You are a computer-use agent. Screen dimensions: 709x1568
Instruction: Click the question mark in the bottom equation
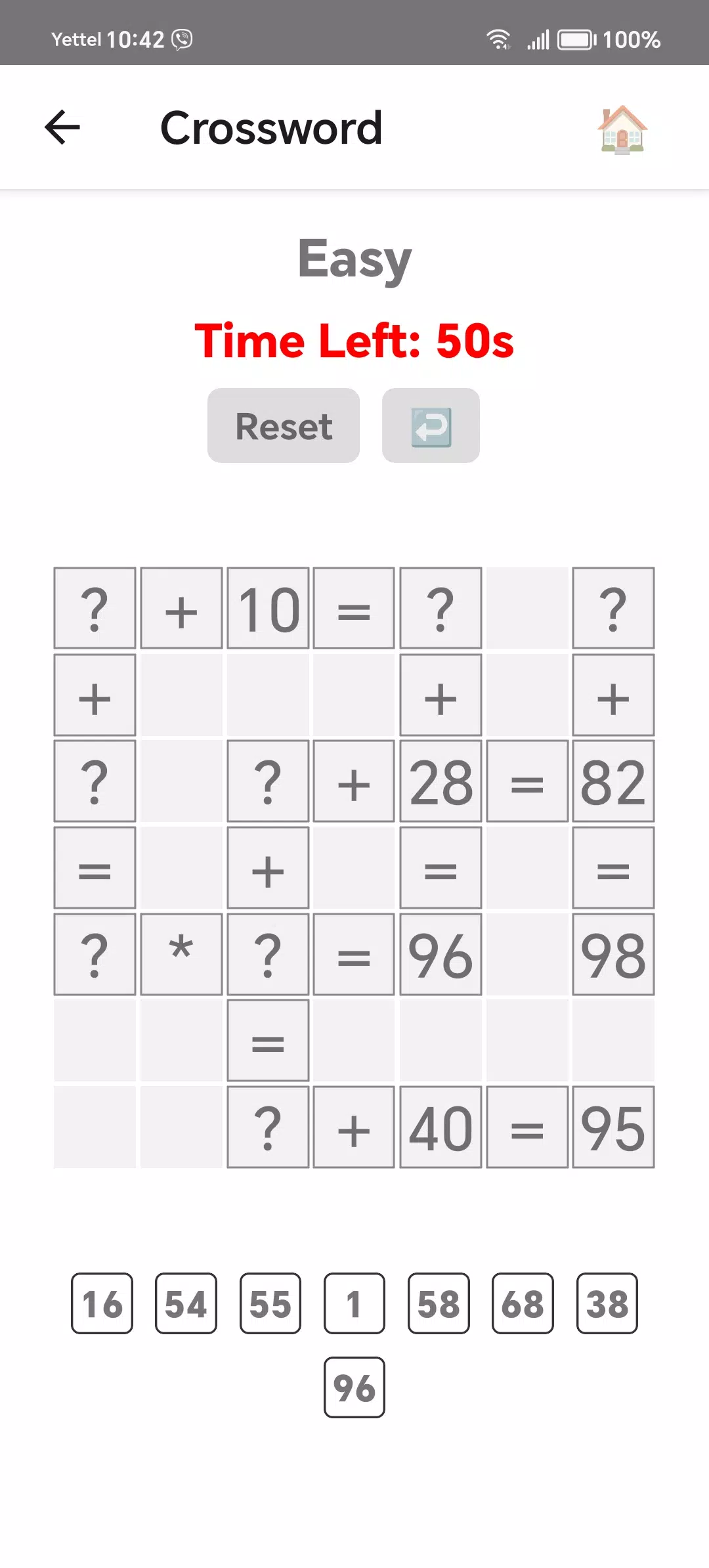click(x=268, y=1128)
